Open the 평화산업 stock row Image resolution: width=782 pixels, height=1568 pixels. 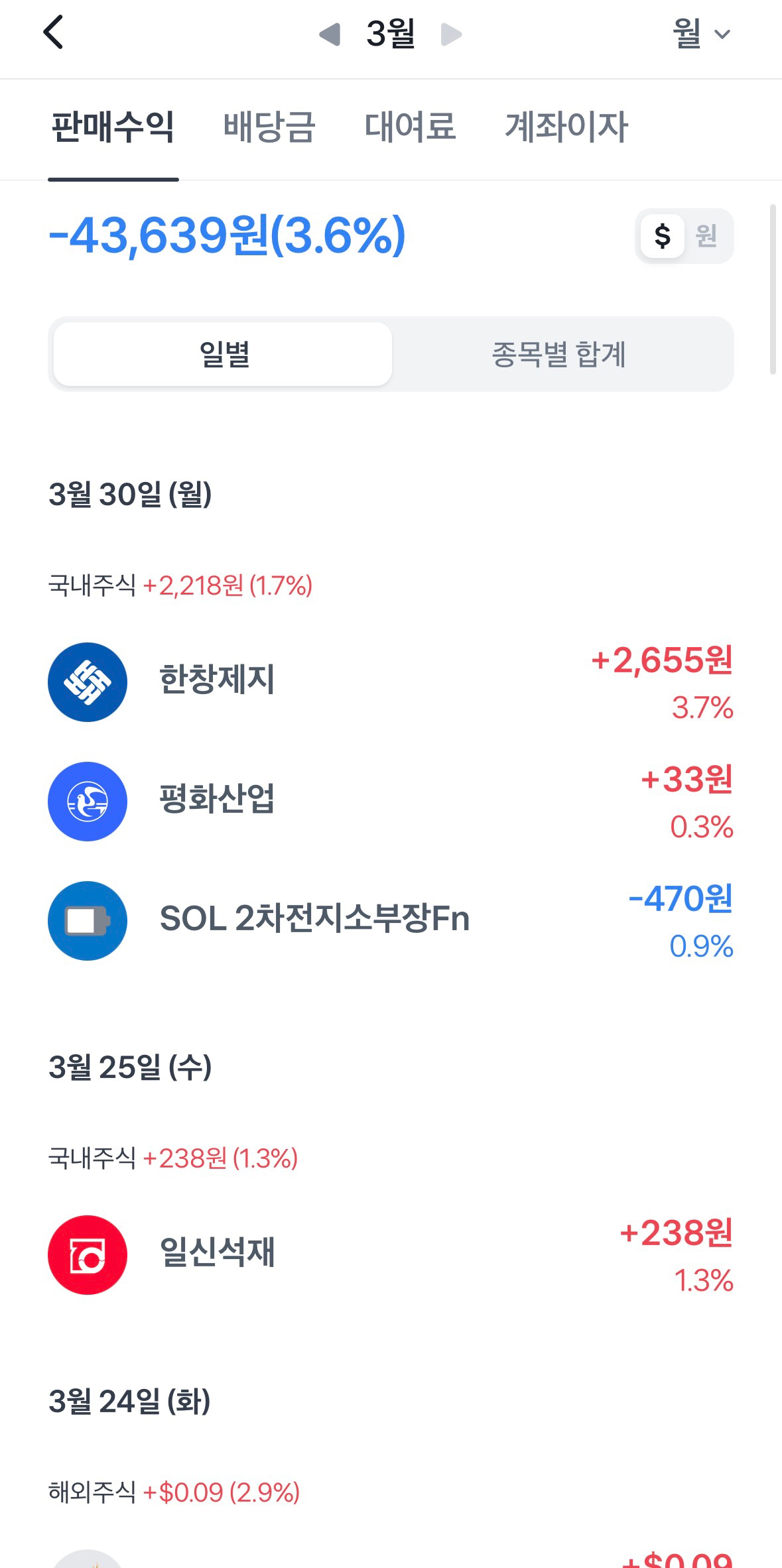(x=390, y=801)
